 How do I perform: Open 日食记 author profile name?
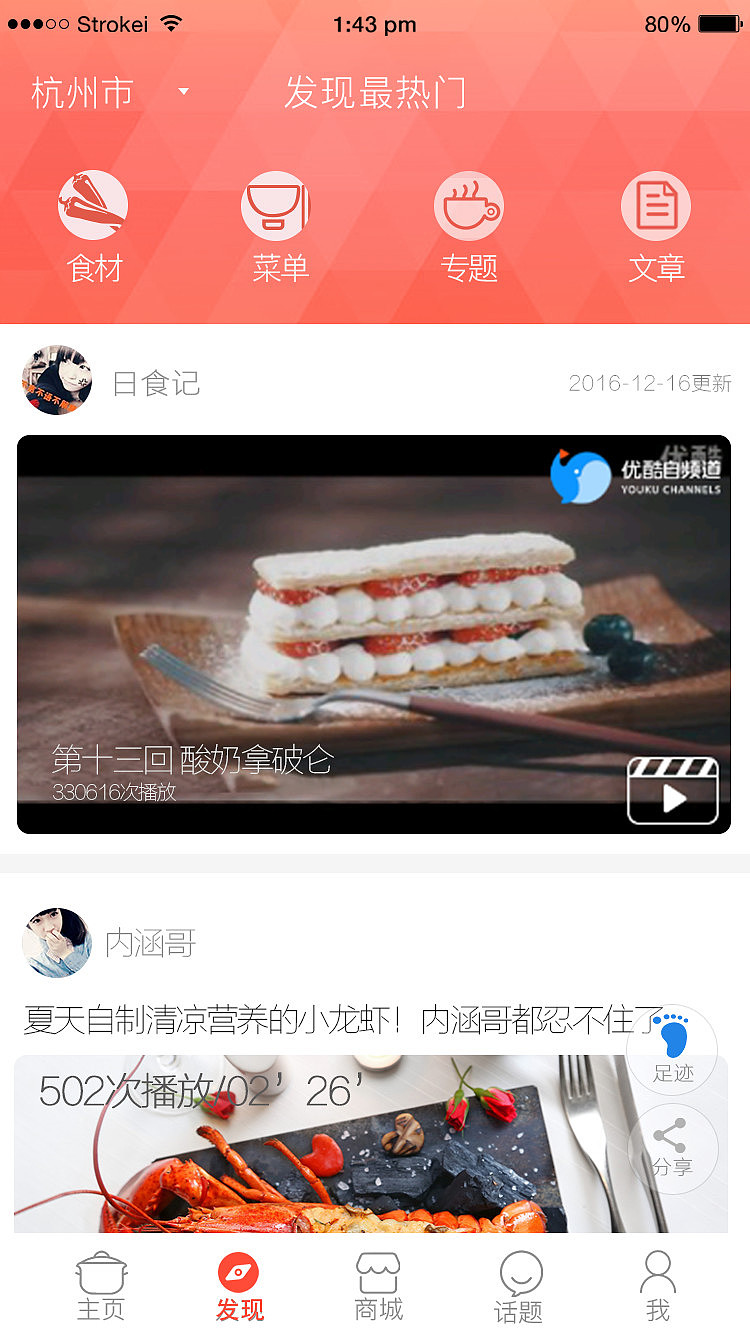tap(158, 383)
